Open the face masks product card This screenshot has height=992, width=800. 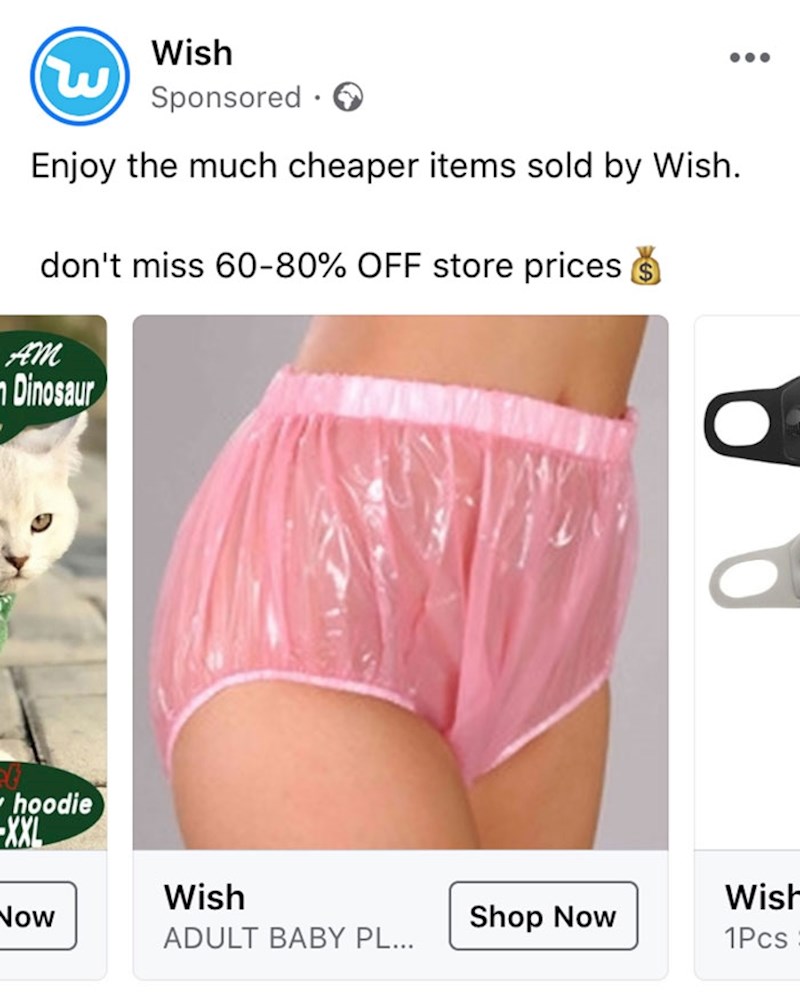click(x=752, y=580)
